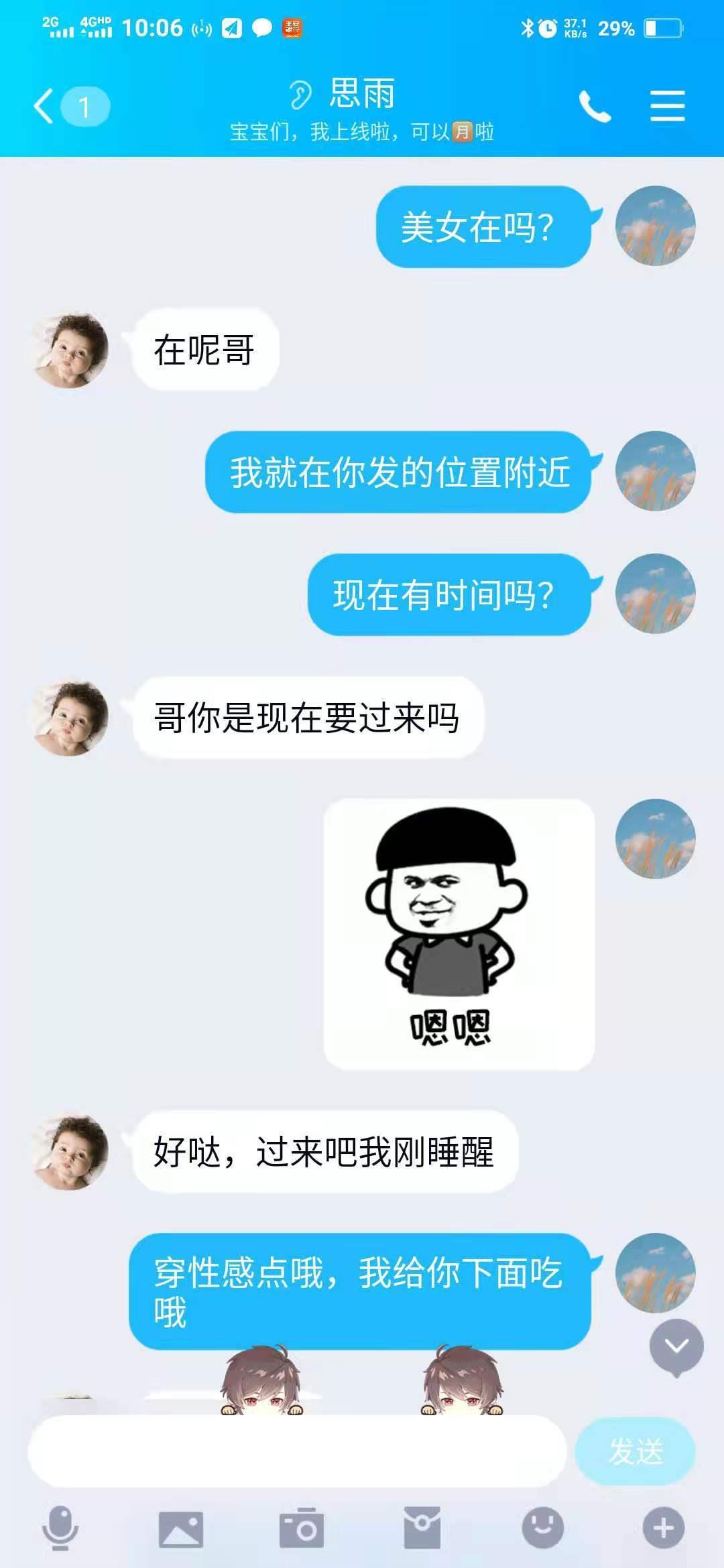Start a voice call with 思雨
The image size is (724, 1568).
click(595, 107)
